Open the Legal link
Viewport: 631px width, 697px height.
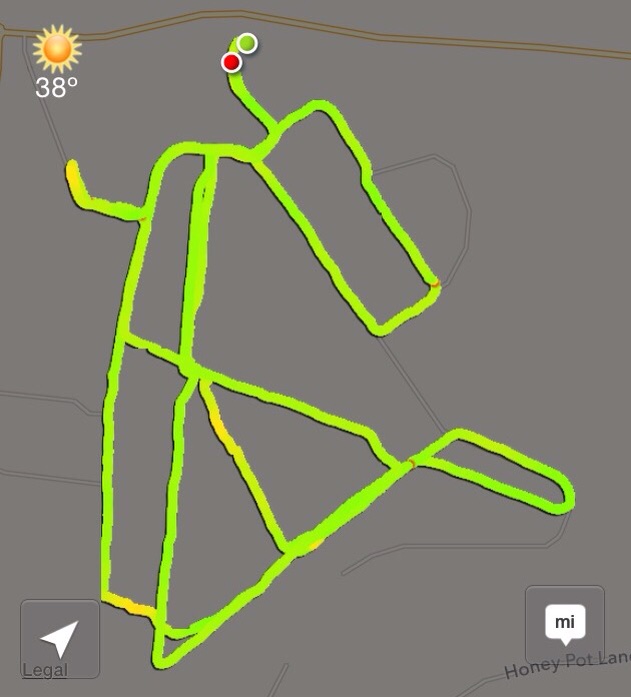43,670
